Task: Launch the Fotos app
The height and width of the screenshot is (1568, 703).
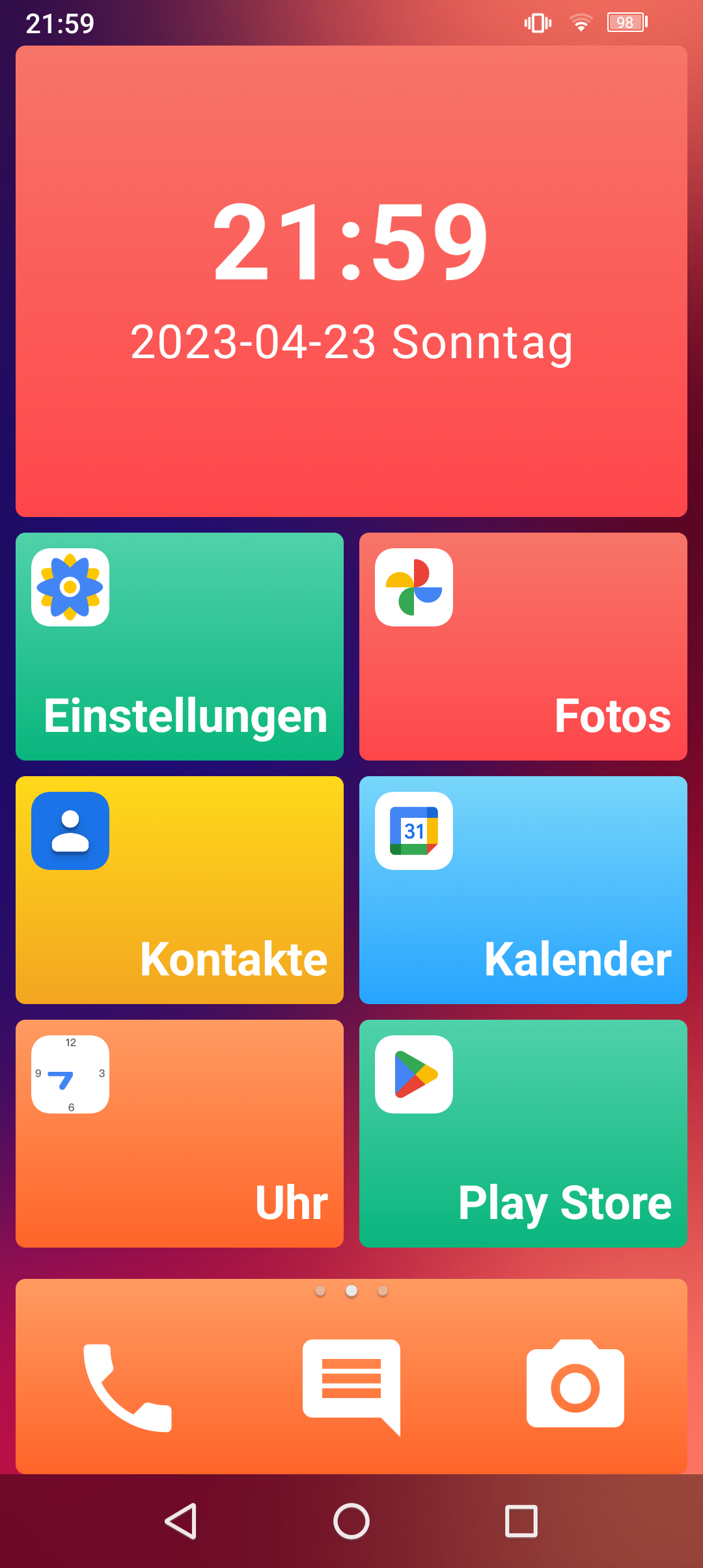Action: [523, 647]
